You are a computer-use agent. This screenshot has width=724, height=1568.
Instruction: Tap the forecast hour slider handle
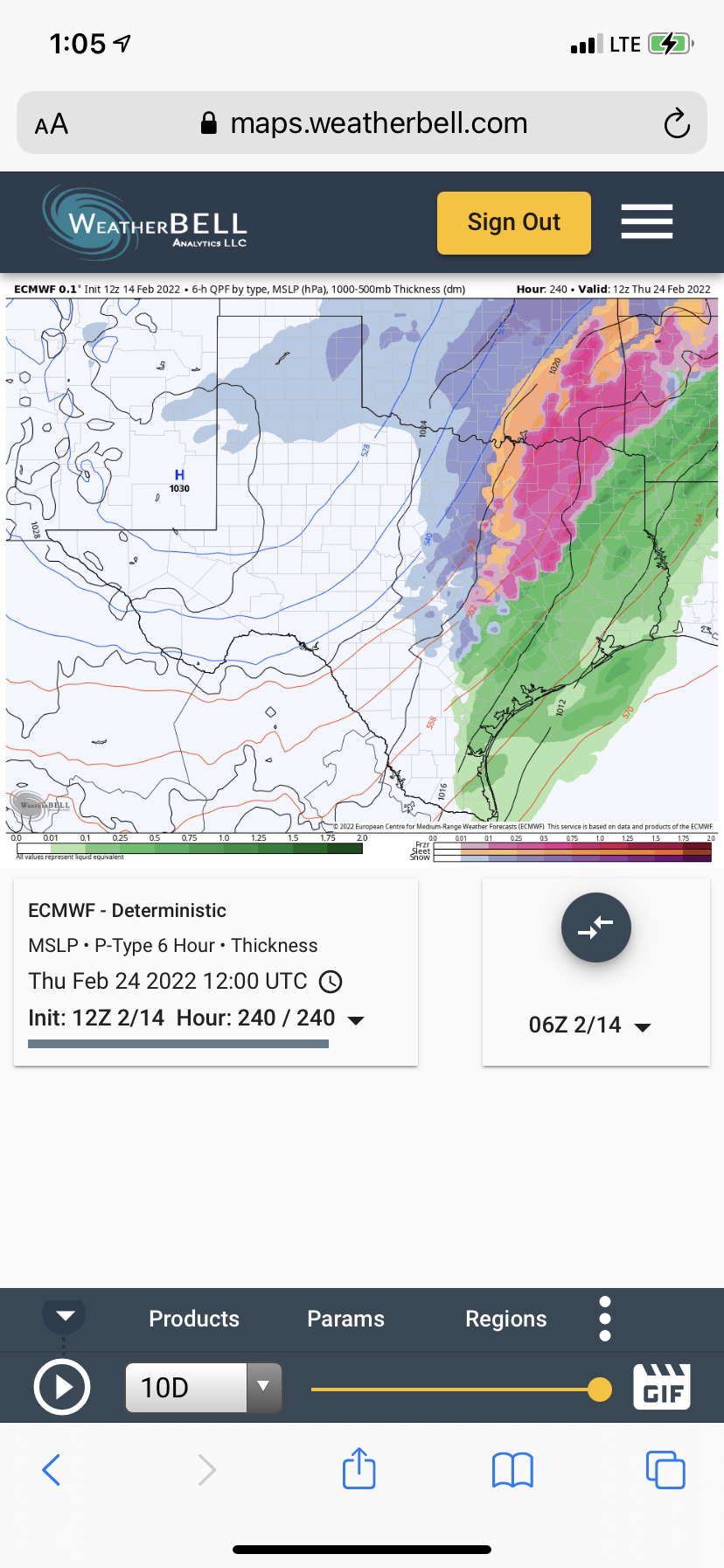pyautogui.click(x=600, y=1389)
